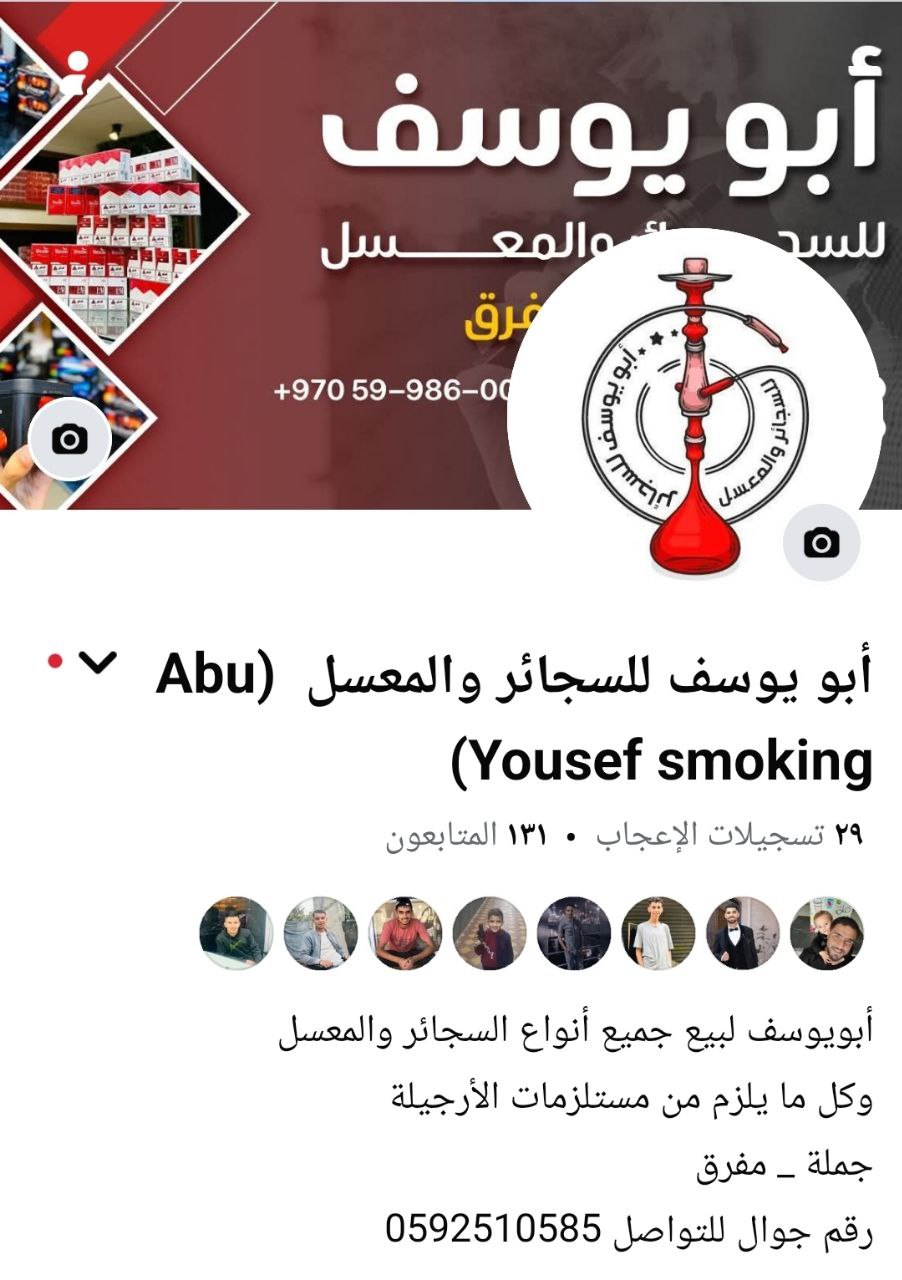This screenshot has width=902, height=1280.
Task: Expand the page switcher dropdown arrow
Action: click(x=97, y=662)
